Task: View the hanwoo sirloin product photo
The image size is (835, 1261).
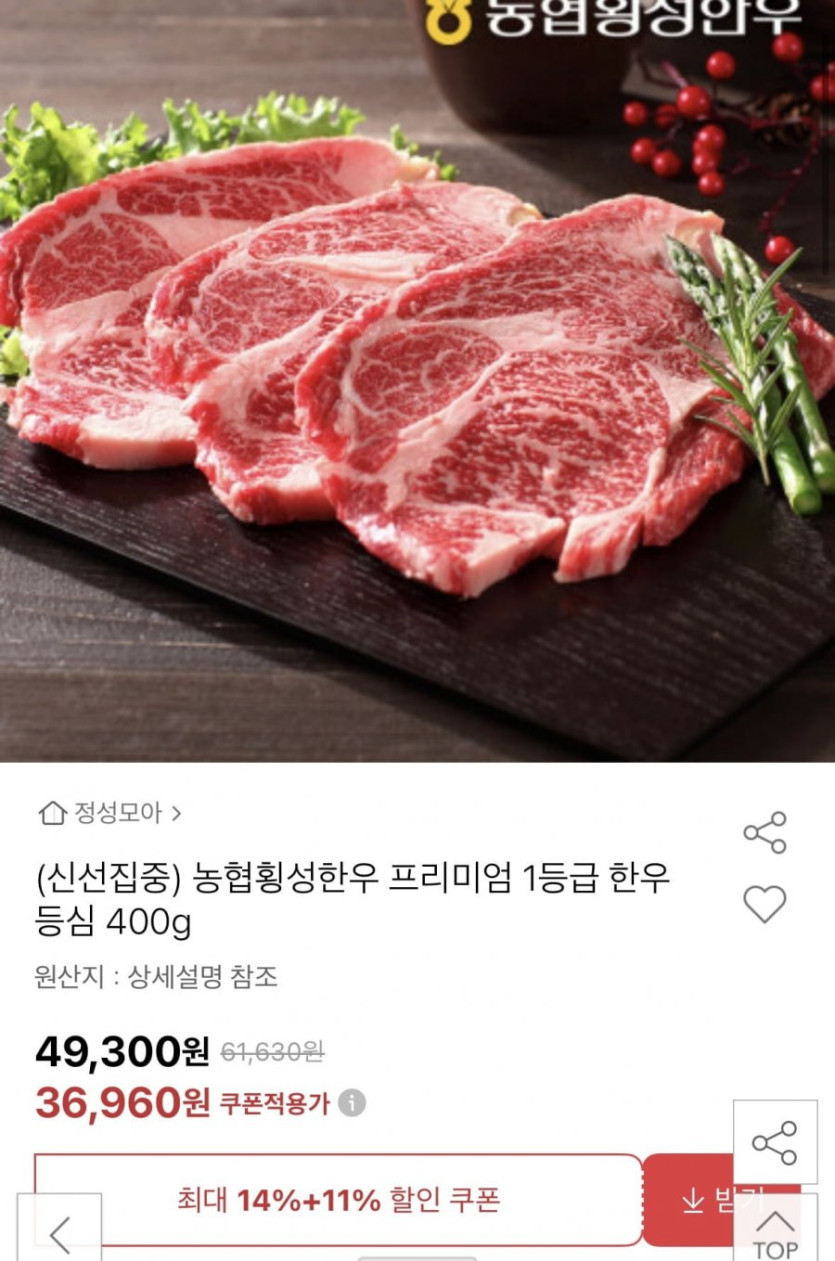Action: tap(417, 380)
